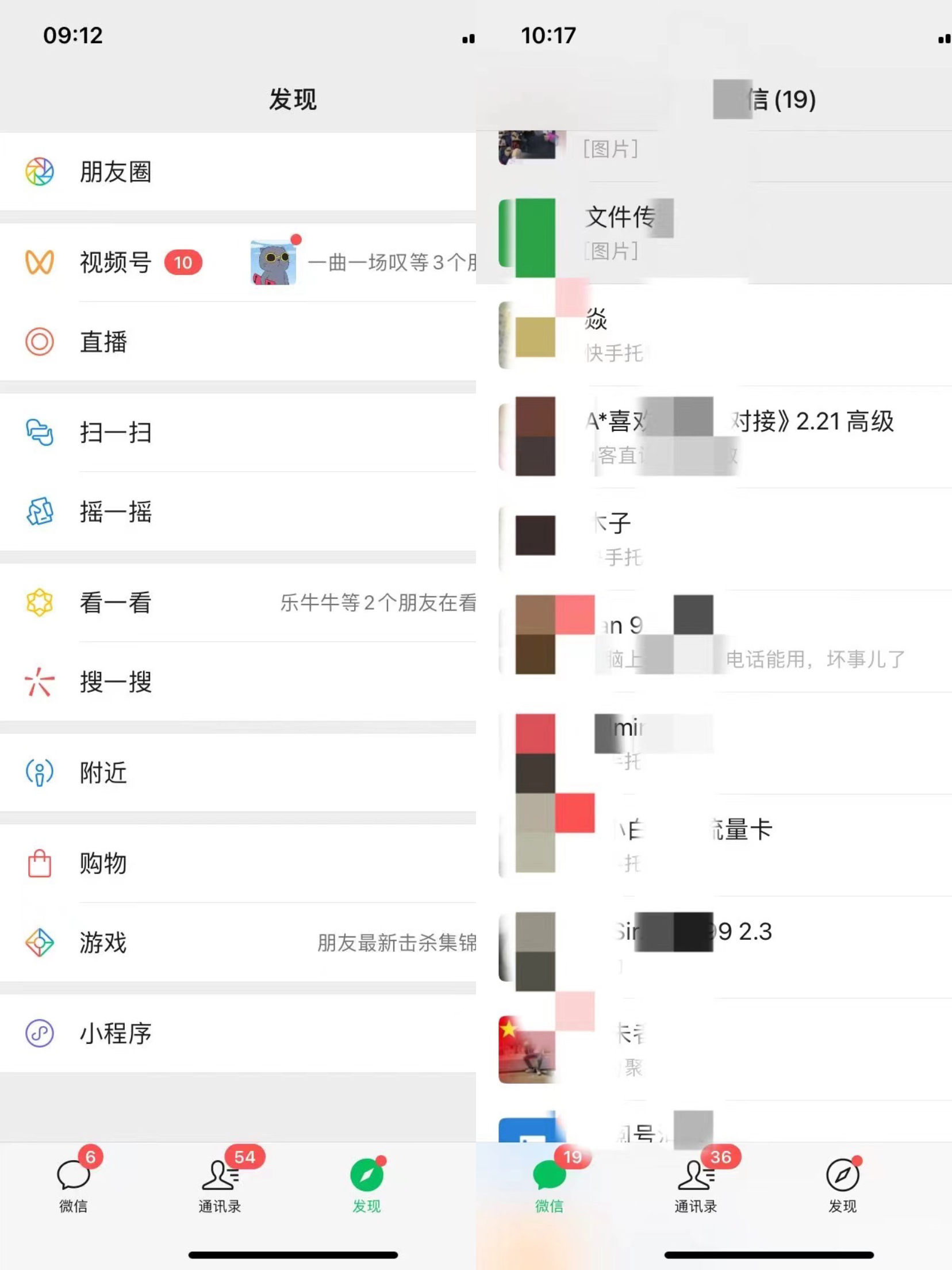Open 小程序 (Mini Programs)
Viewport: 952px width, 1270px height.
[x=38, y=1033]
